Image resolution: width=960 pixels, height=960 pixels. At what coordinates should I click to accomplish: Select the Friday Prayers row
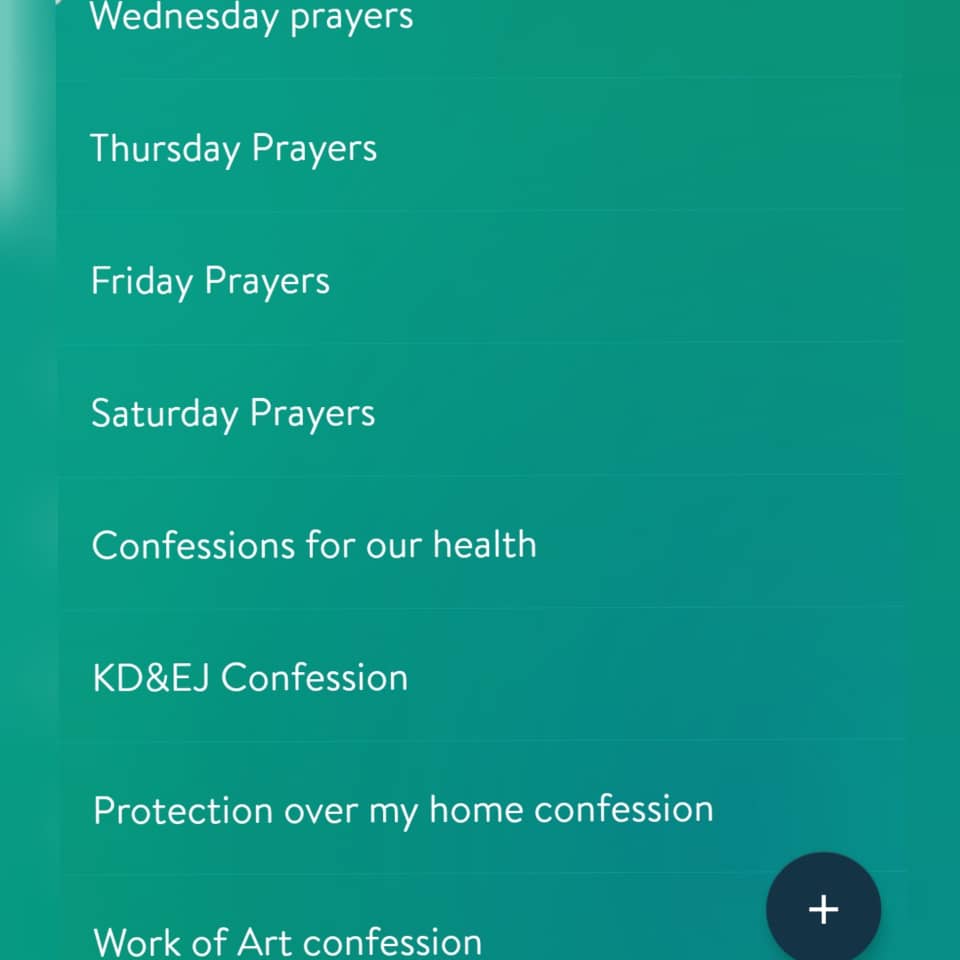[x=210, y=281]
